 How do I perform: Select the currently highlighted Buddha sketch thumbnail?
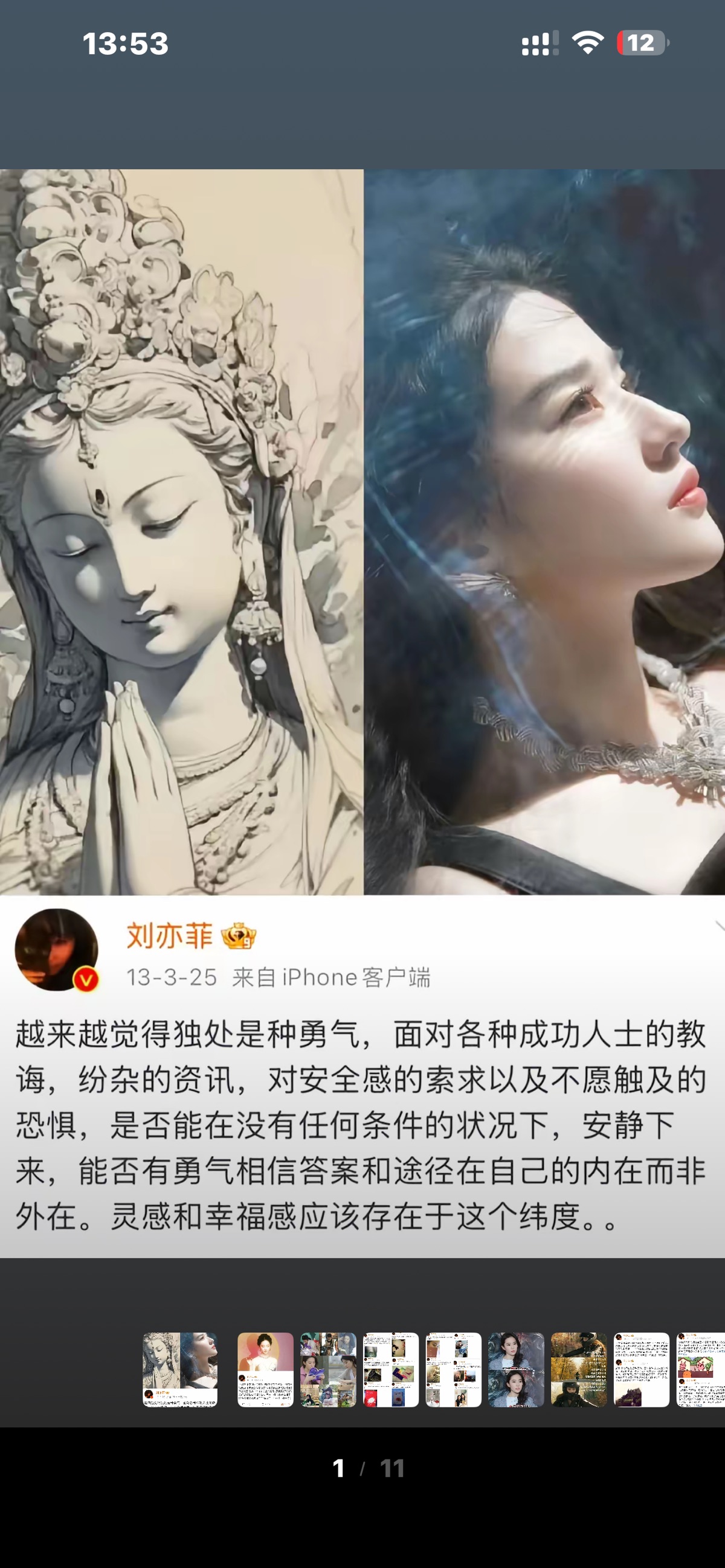coord(179,1369)
